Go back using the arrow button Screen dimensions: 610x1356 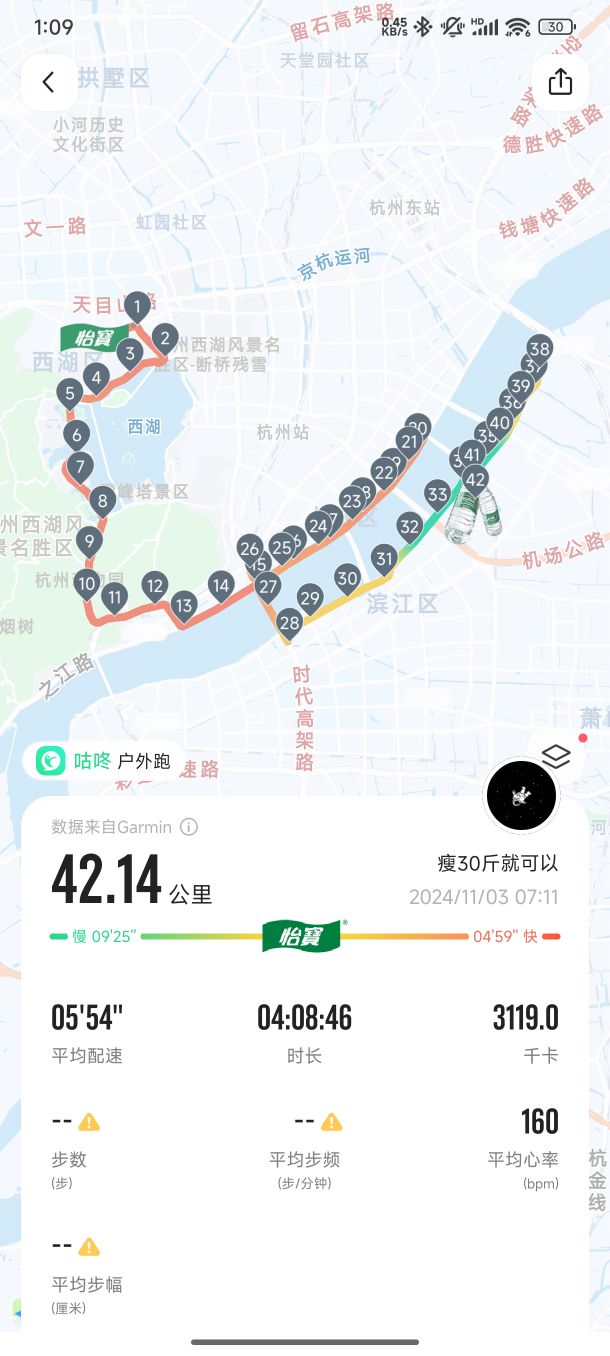click(48, 82)
